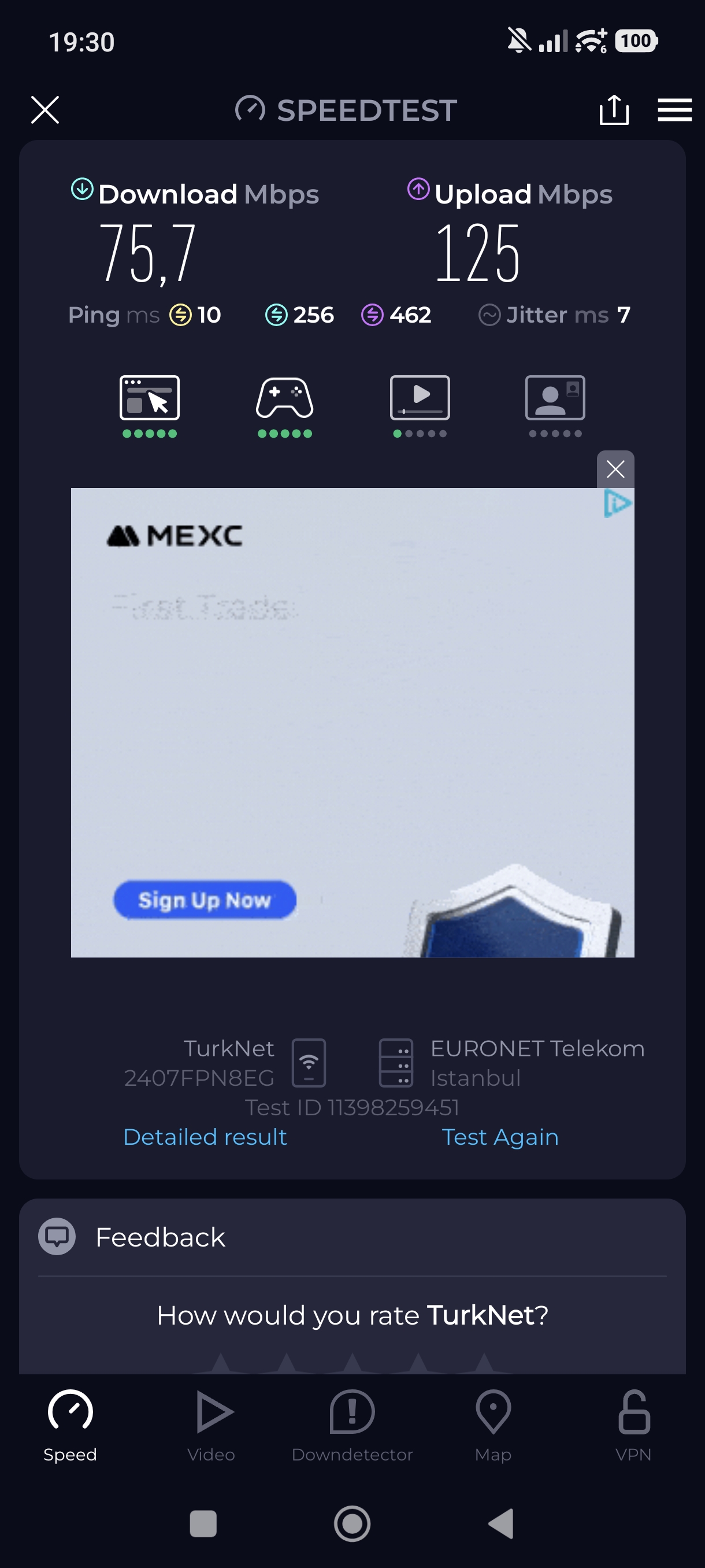Run the test with Test Again
The image size is (705, 1568).
(499, 1137)
